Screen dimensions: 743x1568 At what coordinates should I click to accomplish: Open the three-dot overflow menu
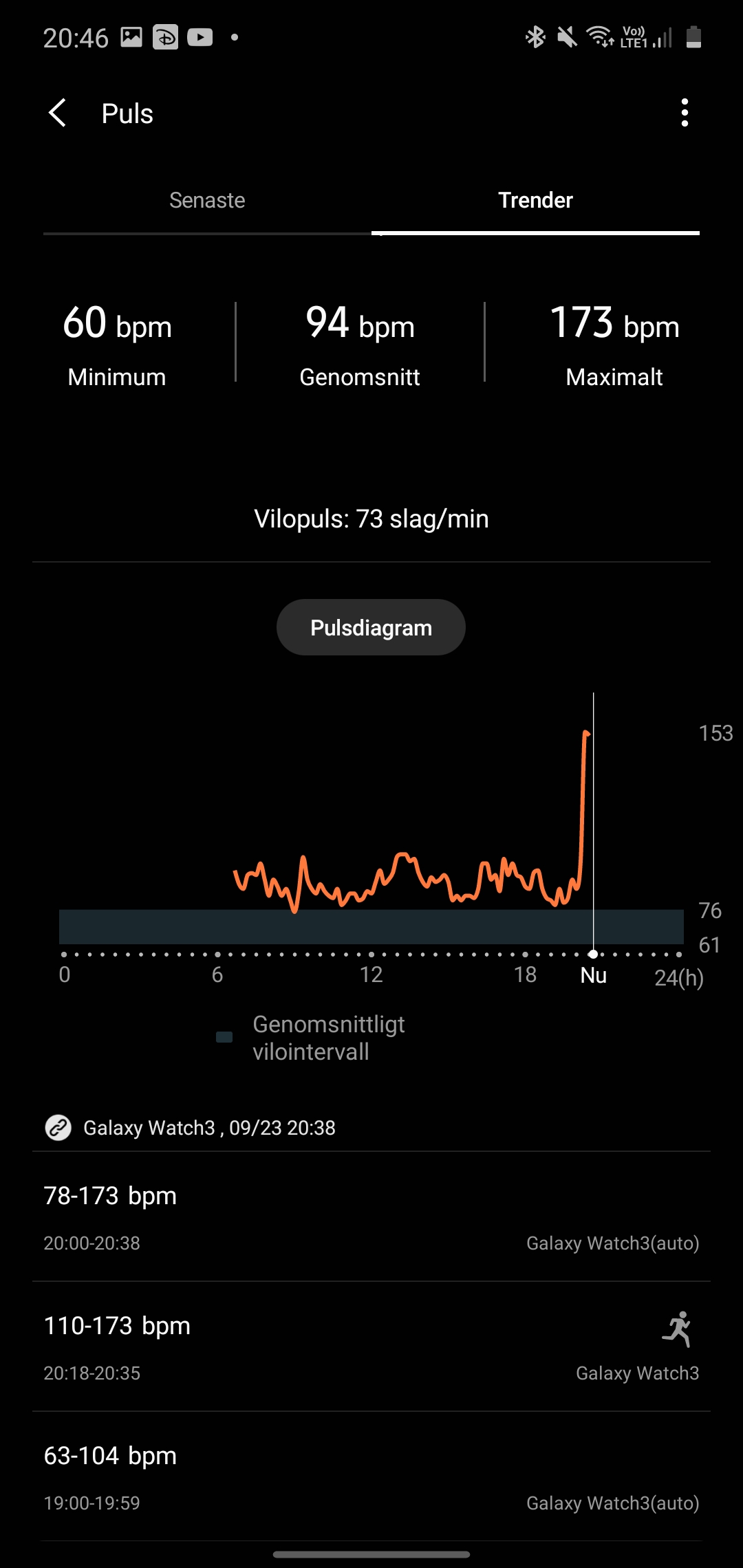684,113
